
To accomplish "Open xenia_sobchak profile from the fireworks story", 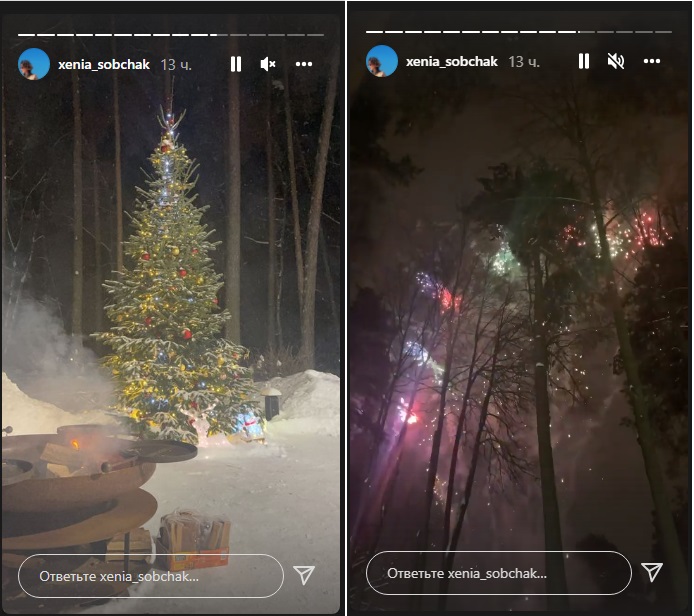I will click(452, 61).
